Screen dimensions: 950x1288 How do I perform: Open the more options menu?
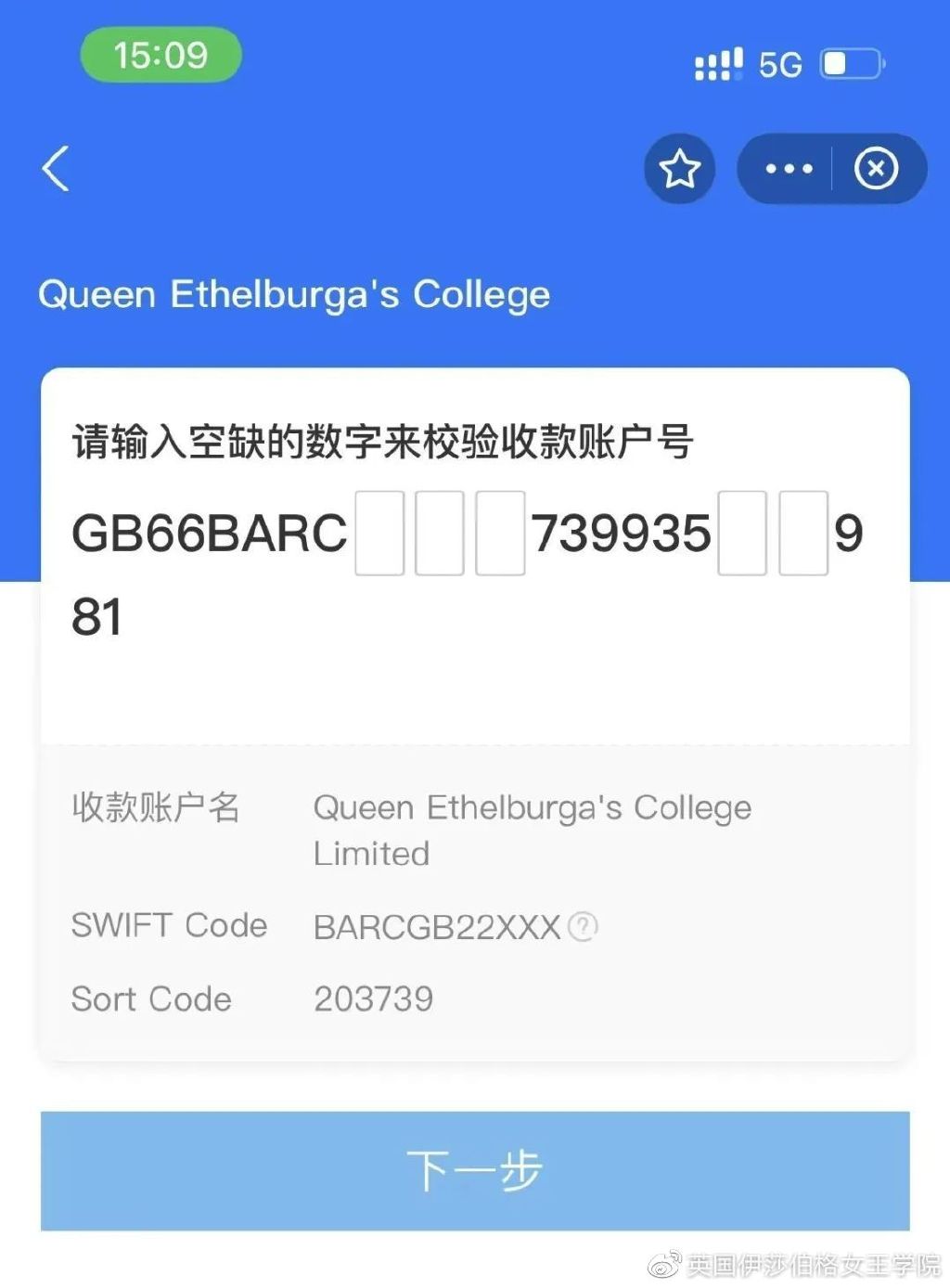pyautogui.click(x=788, y=168)
